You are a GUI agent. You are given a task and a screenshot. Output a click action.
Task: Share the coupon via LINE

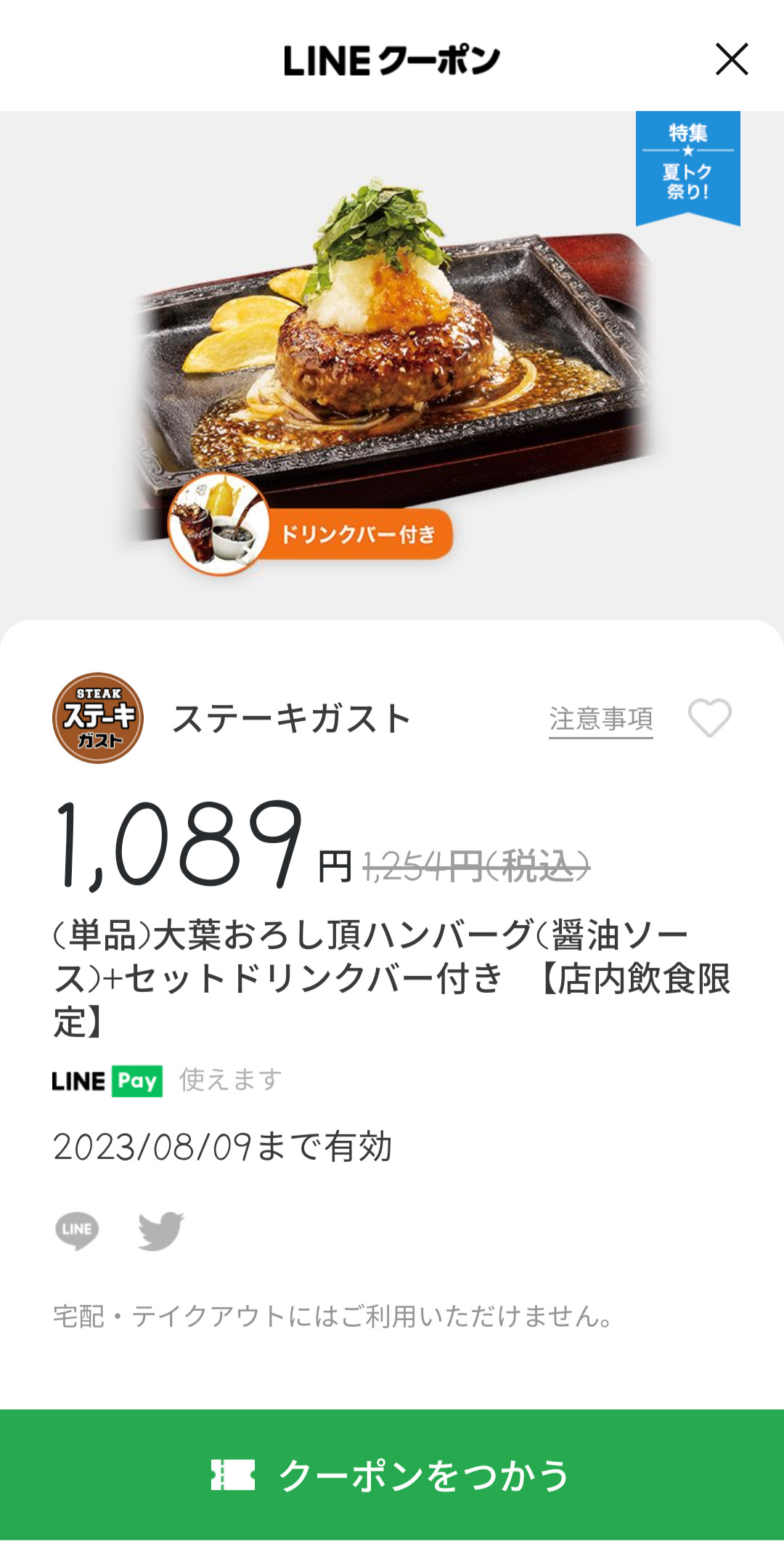point(77,1230)
